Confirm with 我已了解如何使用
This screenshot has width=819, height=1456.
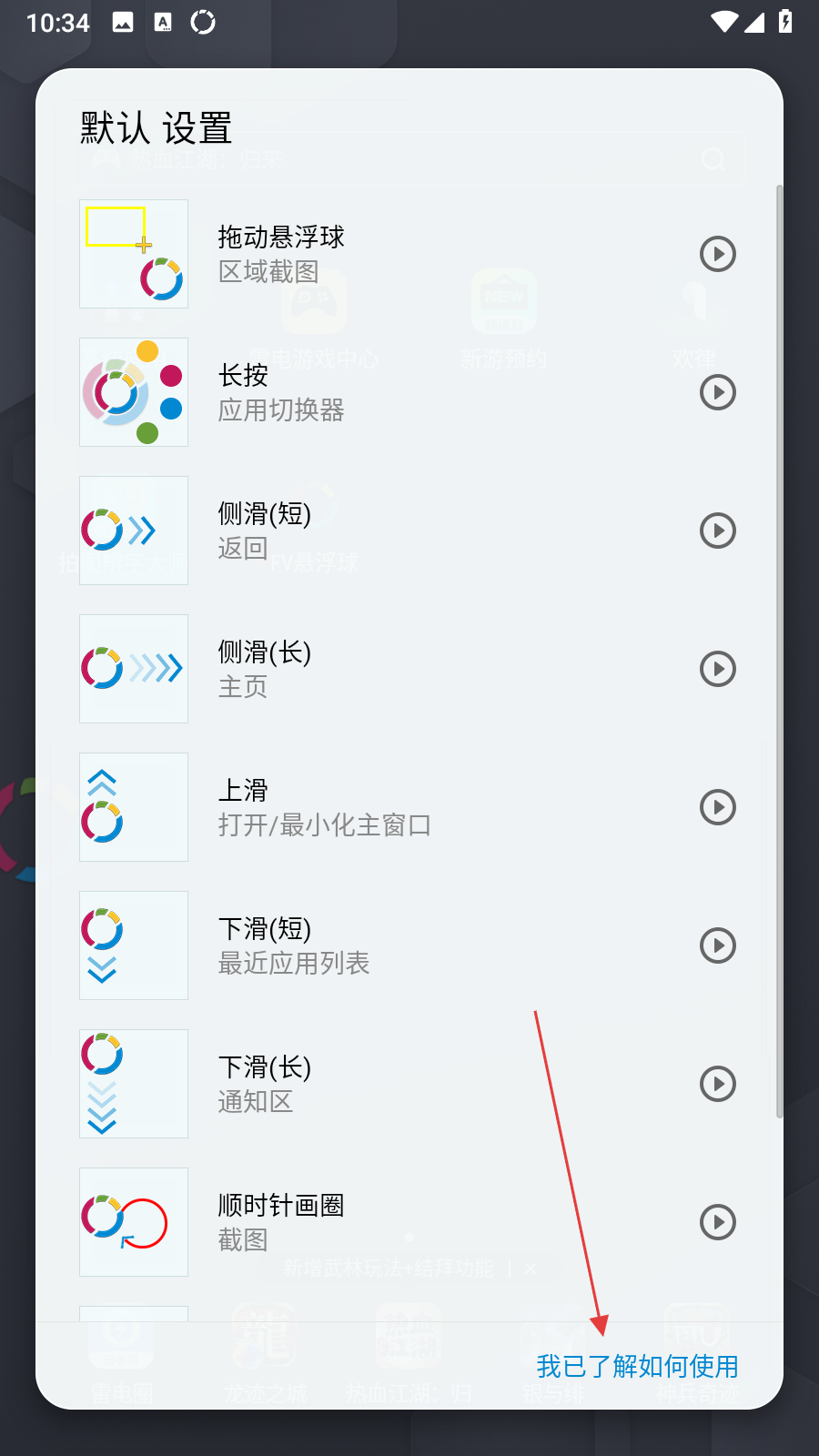point(637,1366)
